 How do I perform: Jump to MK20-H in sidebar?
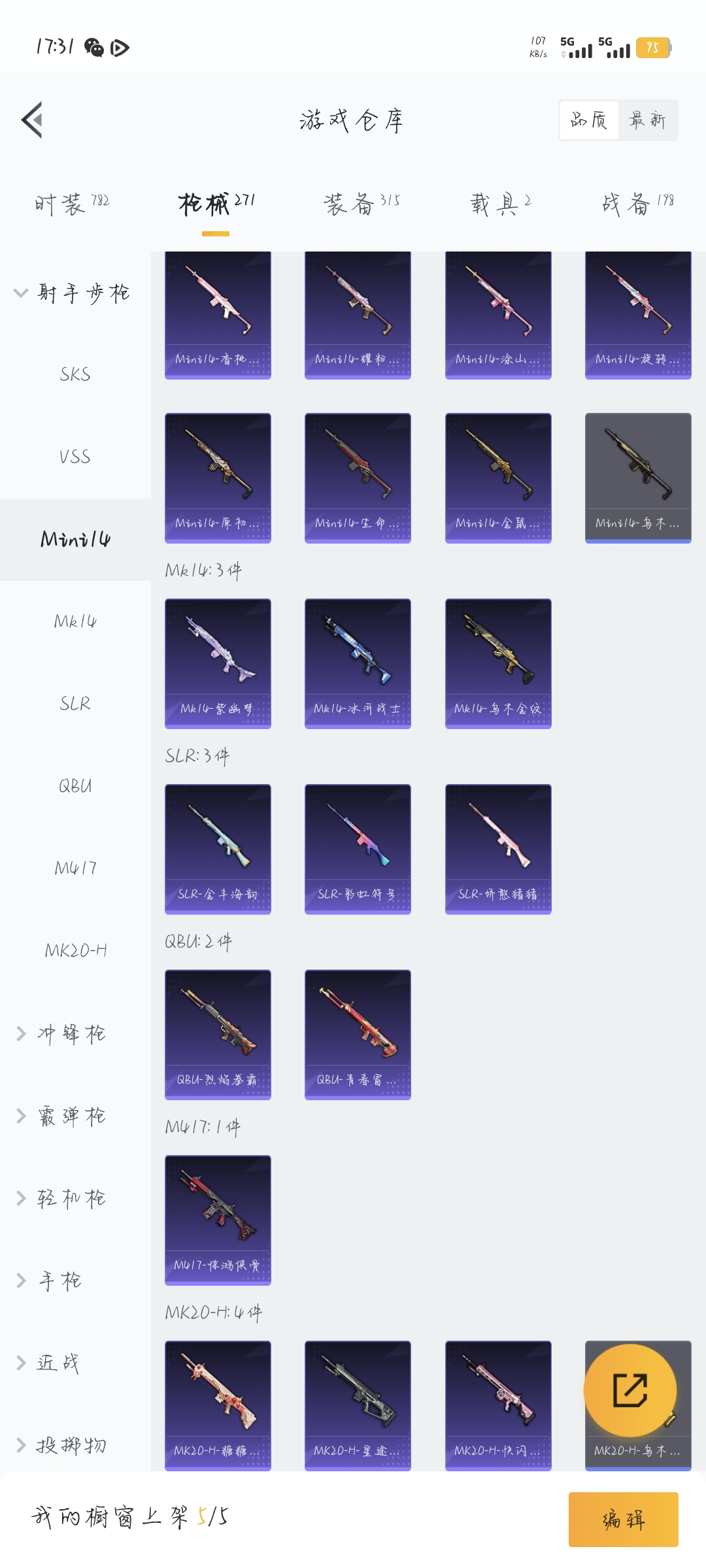click(75, 951)
